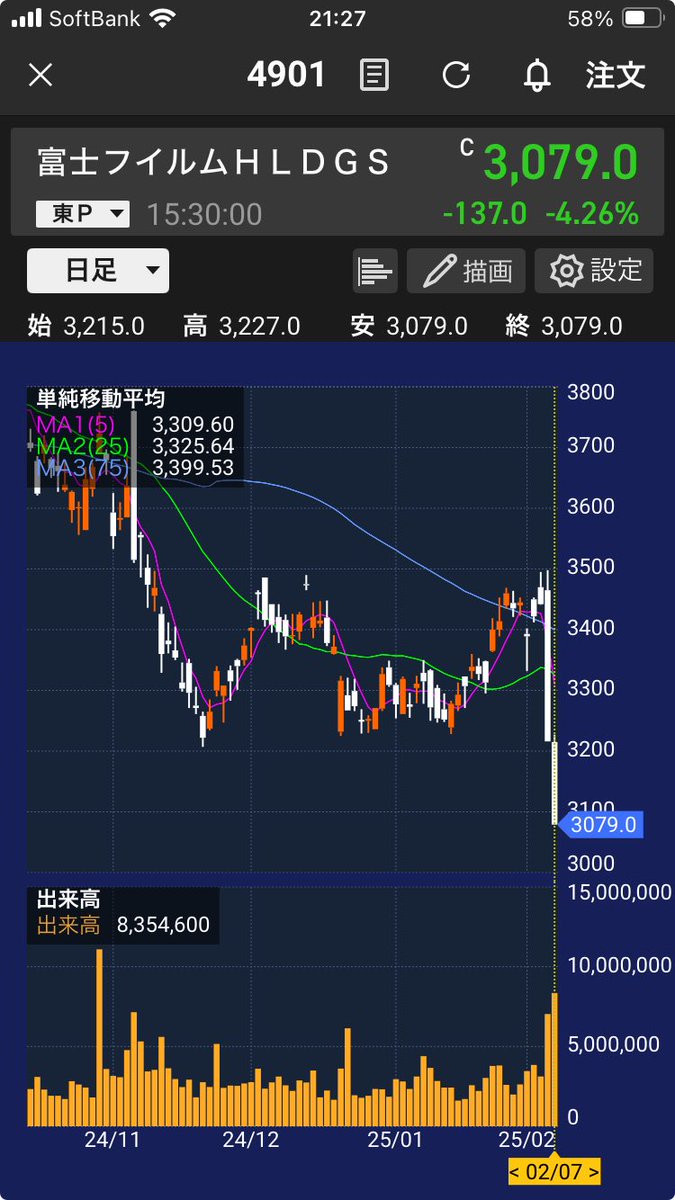This screenshot has width=675, height=1200.
Task: Tap 注文 to place an order
Action: (616, 76)
